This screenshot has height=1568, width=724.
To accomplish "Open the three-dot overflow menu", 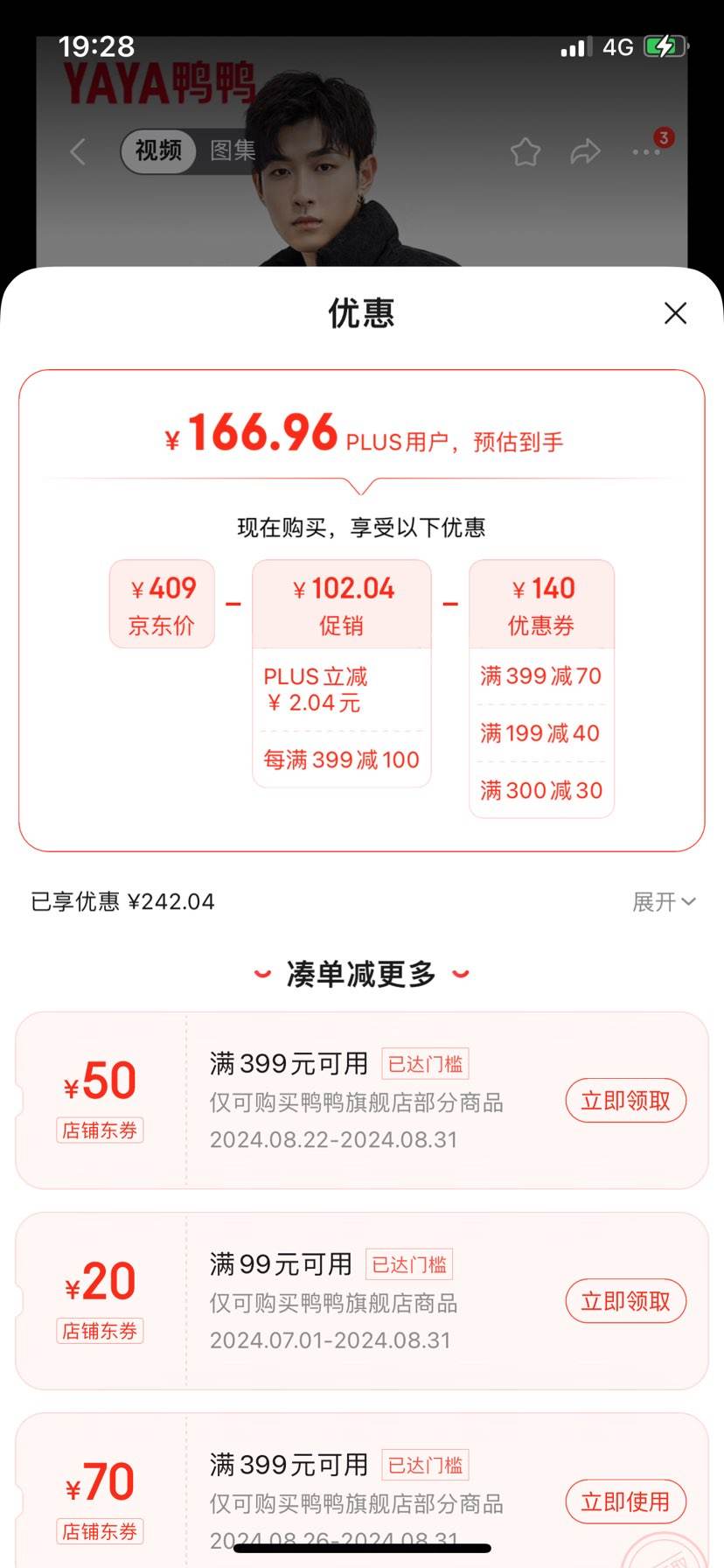I will (x=646, y=152).
